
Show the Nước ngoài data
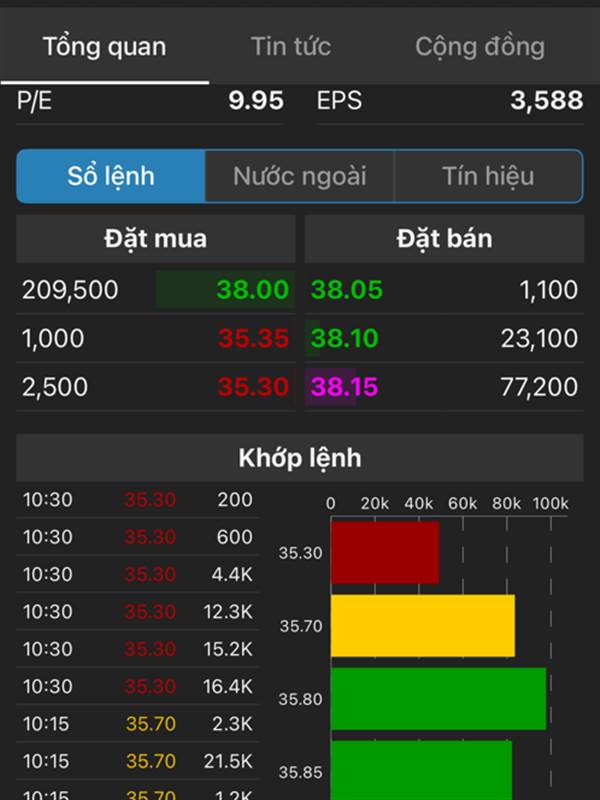pos(299,177)
